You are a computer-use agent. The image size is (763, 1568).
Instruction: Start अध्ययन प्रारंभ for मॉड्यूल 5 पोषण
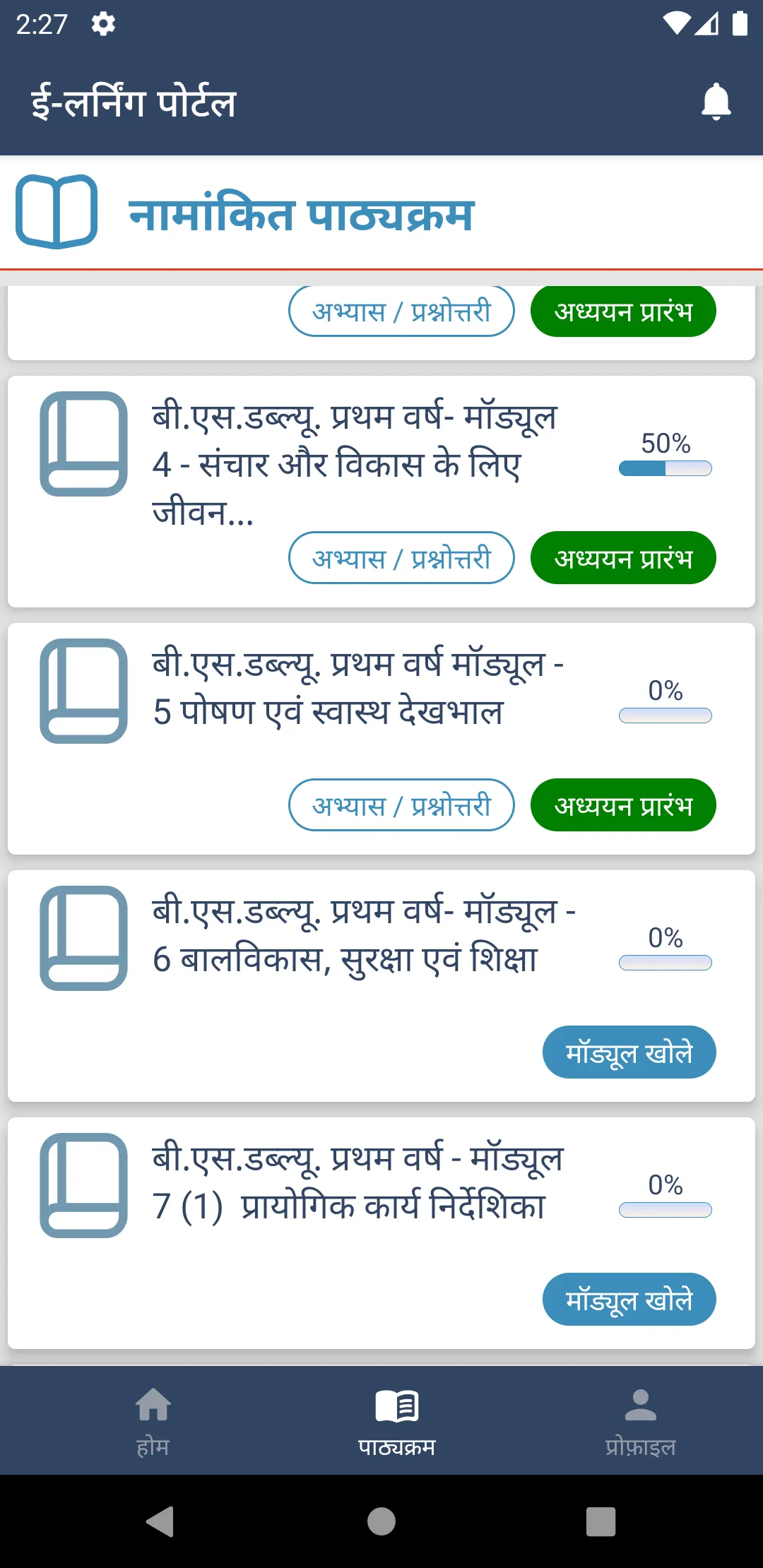[x=622, y=805]
